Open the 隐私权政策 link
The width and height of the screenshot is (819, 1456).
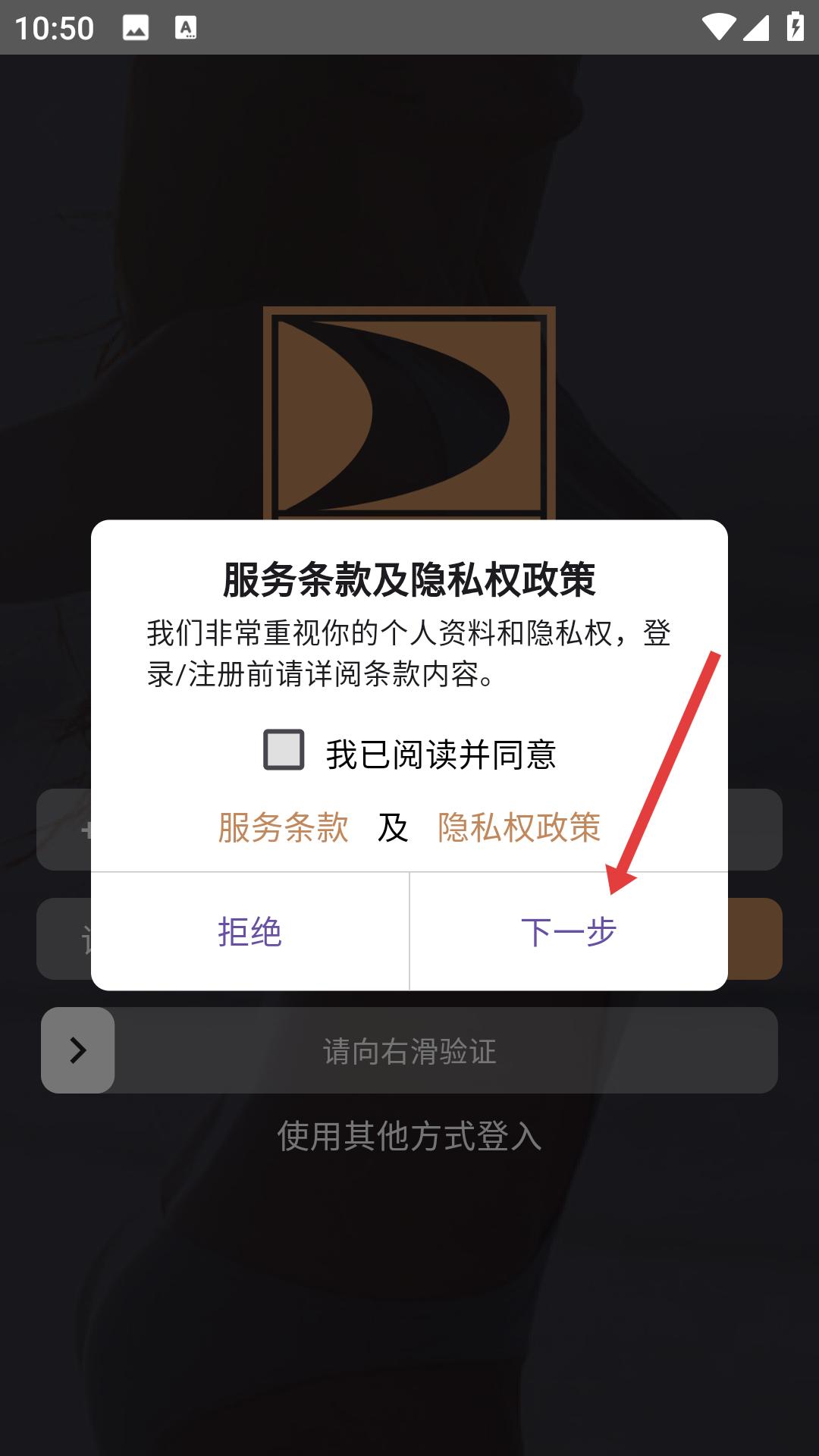[519, 827]
